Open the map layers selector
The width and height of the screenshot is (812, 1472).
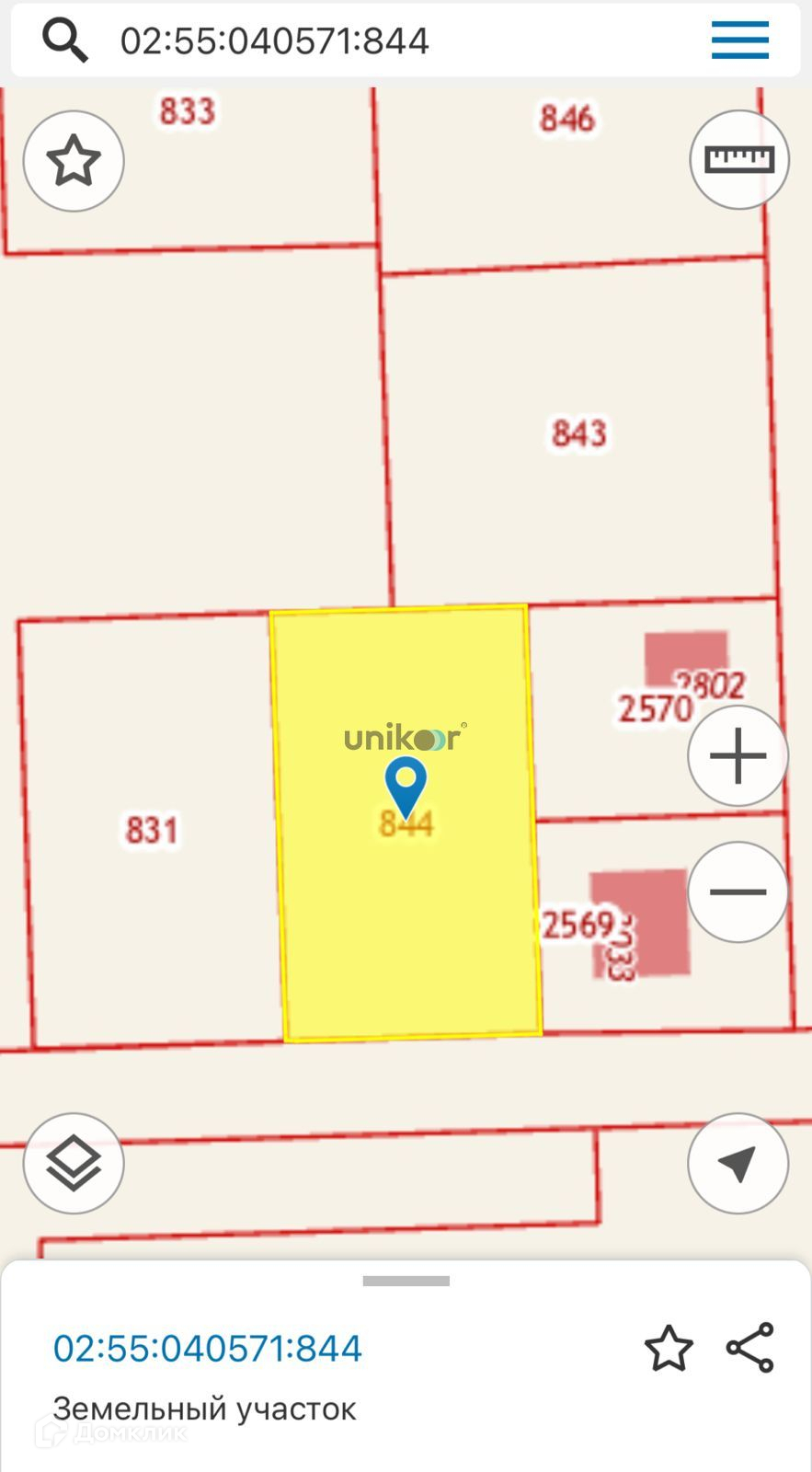point(74,1163)
